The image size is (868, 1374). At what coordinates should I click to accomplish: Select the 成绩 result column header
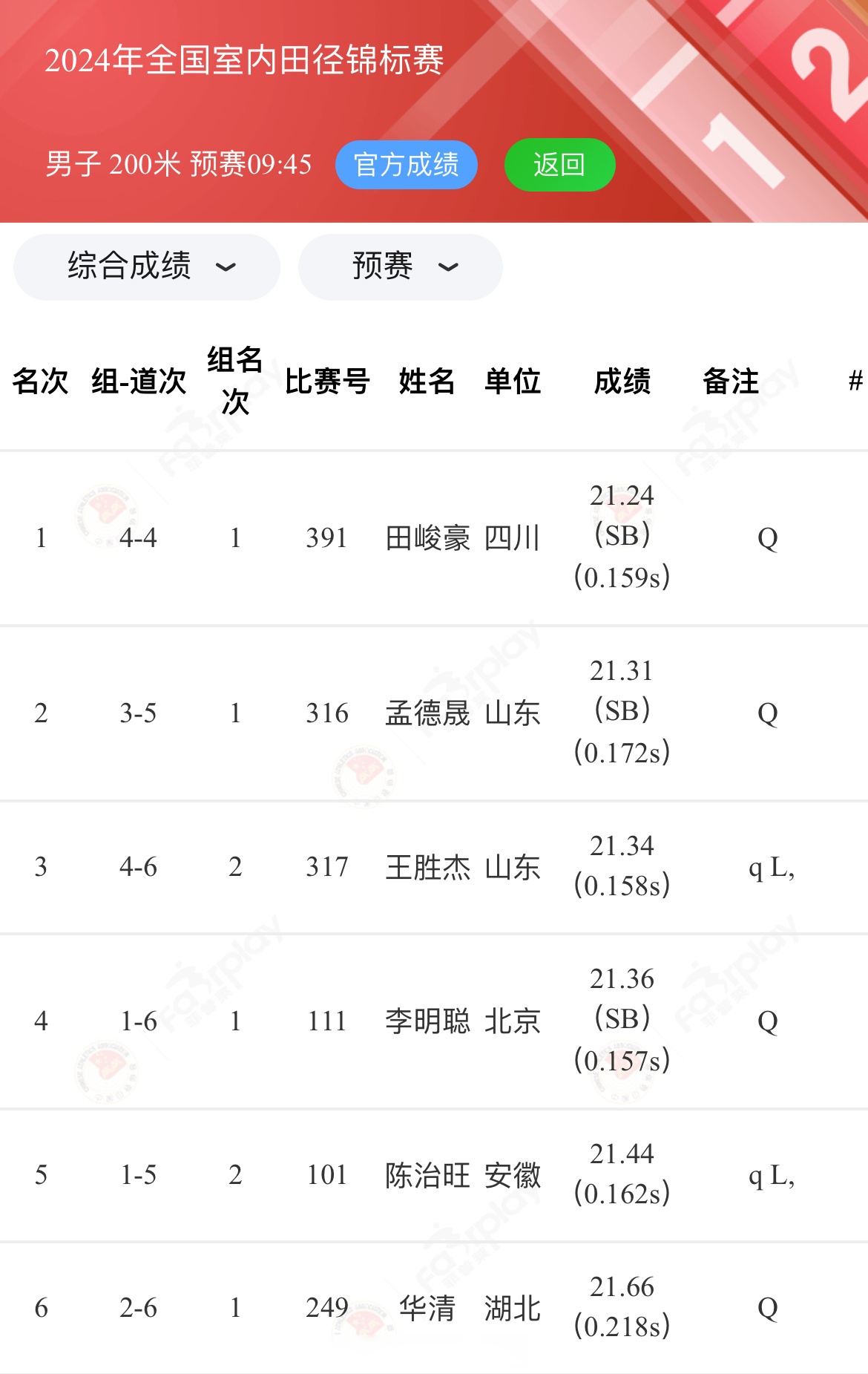pyautogui.click(x=623, y=382)
